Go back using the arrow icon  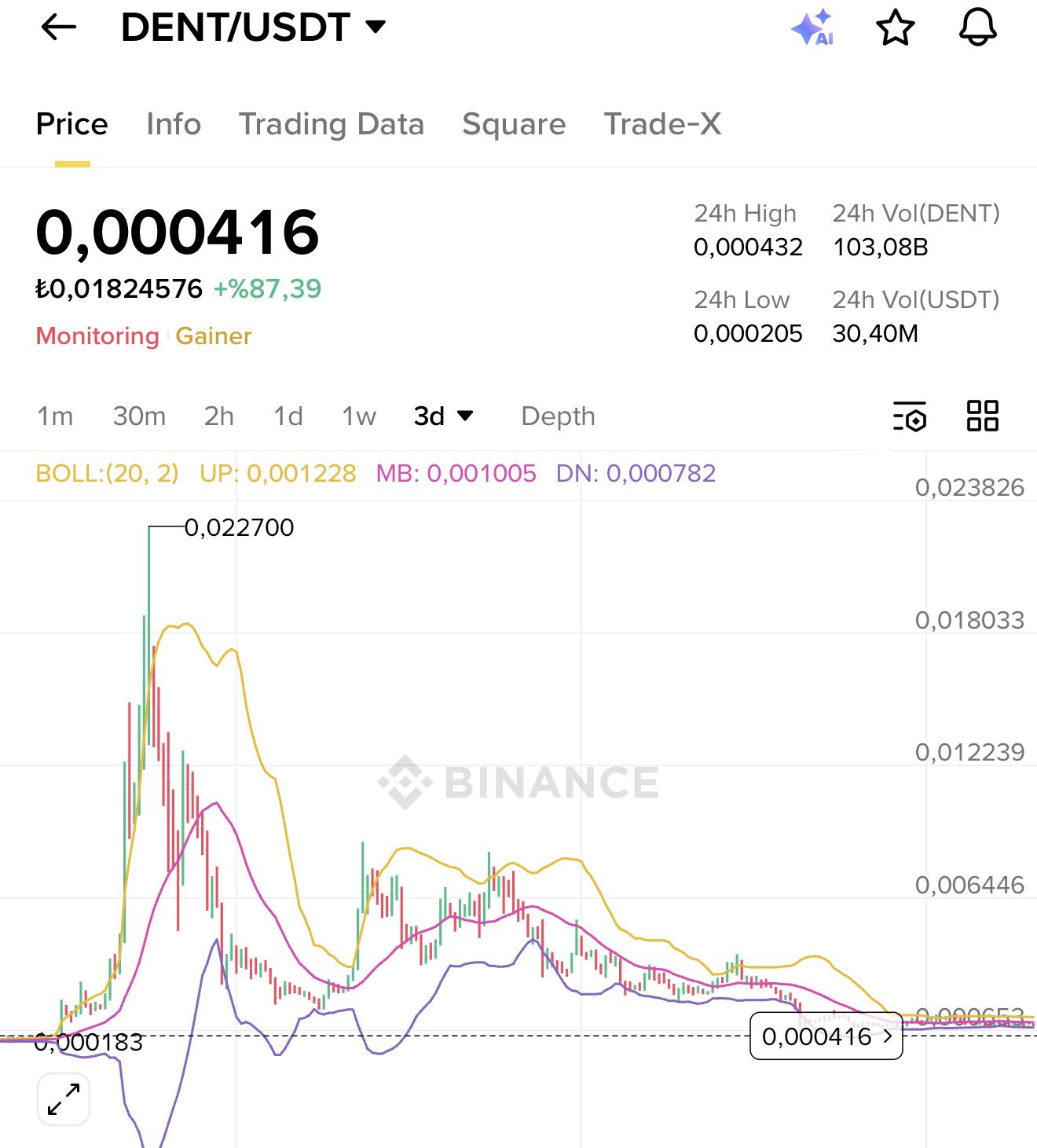(58, 28)
